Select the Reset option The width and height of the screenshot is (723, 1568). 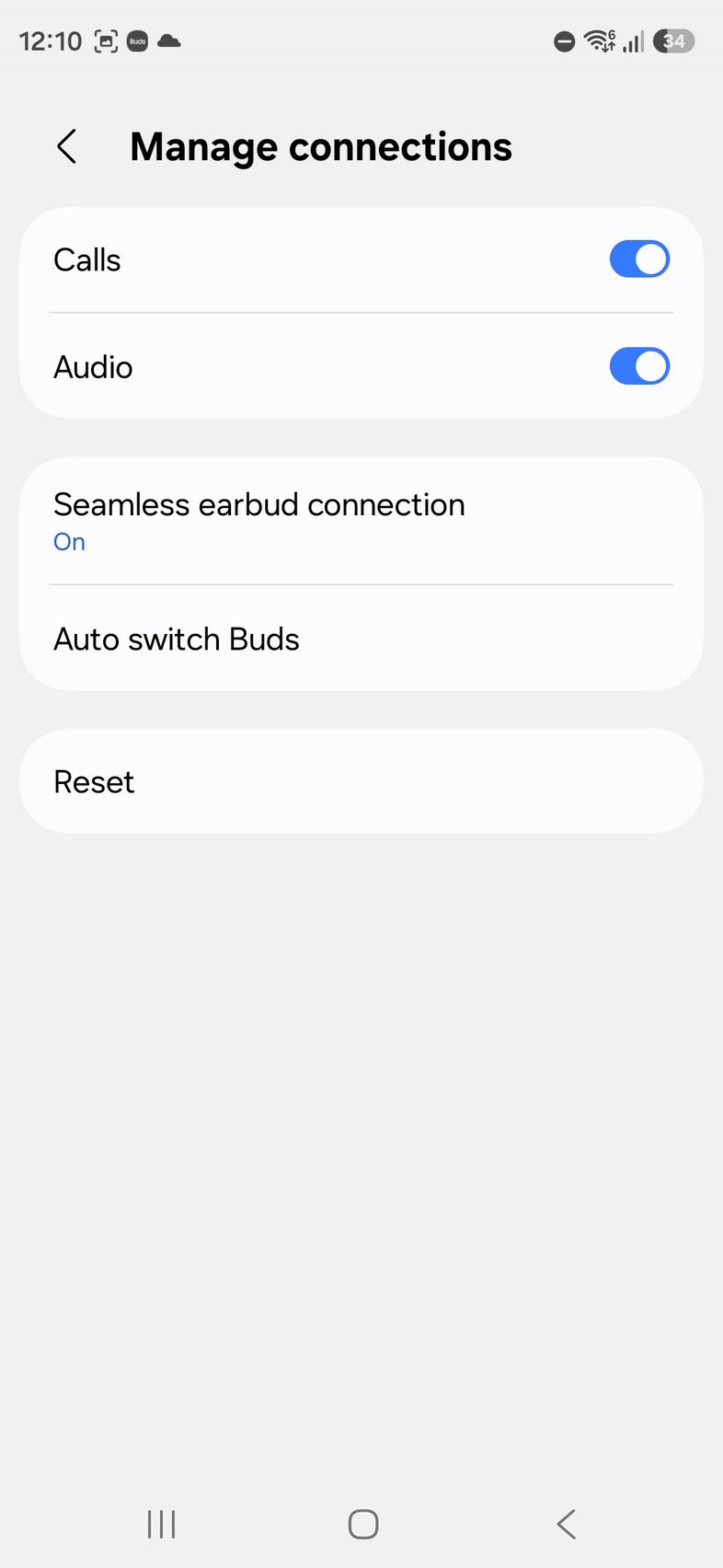[x=361, y=781]
